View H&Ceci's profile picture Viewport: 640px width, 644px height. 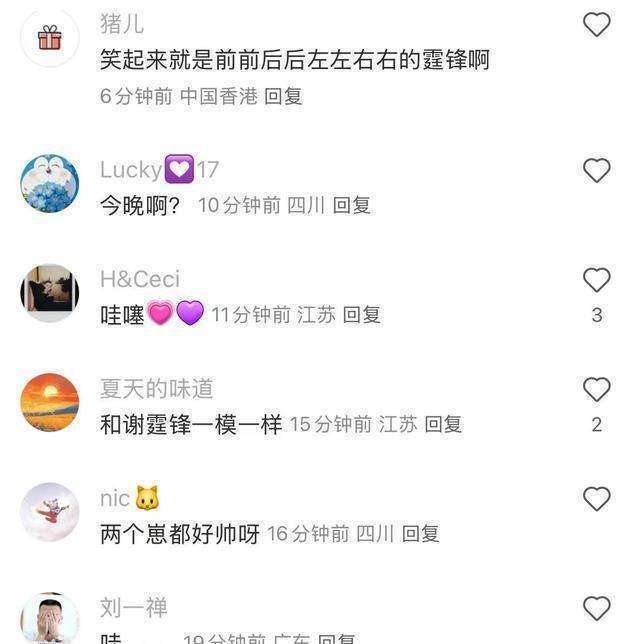point(49,293)
